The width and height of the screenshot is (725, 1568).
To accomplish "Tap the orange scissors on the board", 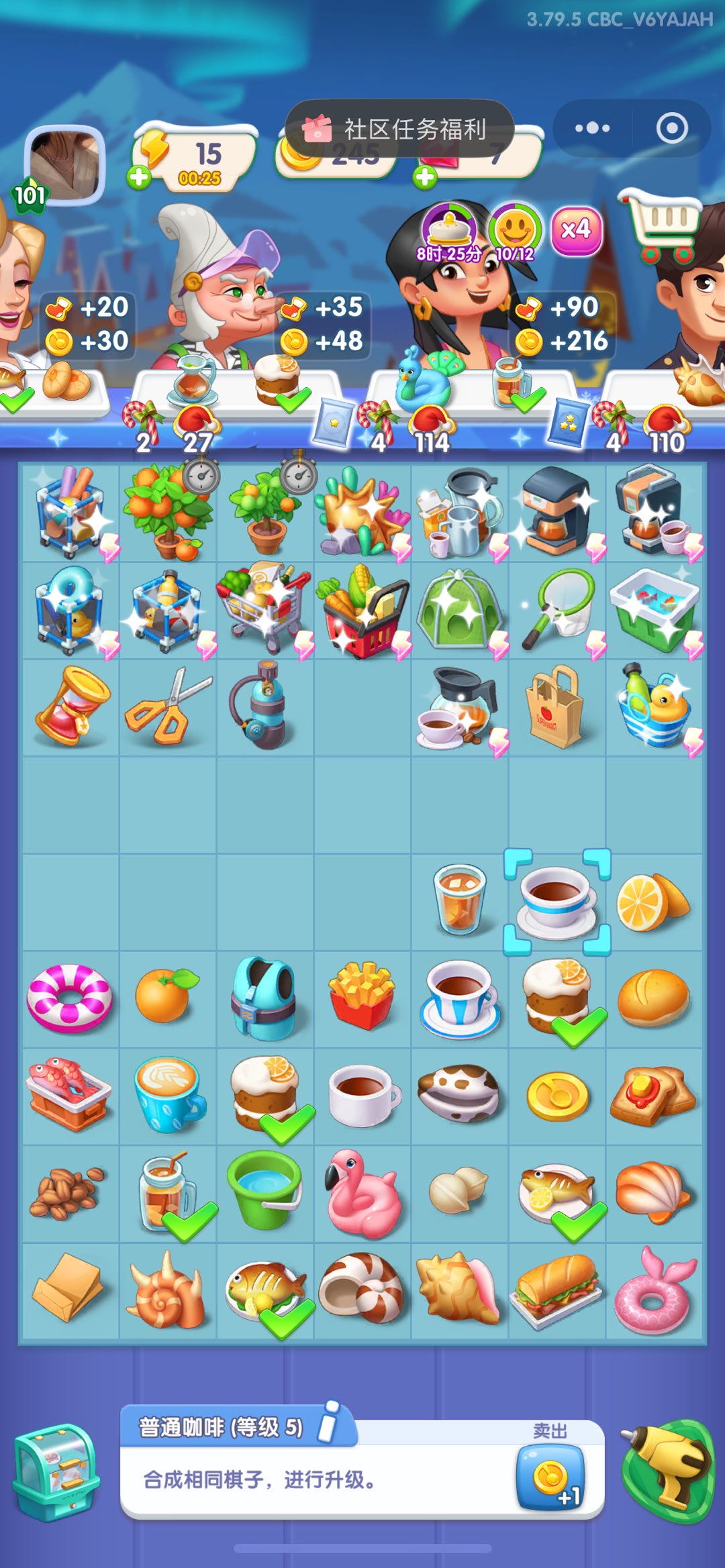I will (x=167, y=708).
